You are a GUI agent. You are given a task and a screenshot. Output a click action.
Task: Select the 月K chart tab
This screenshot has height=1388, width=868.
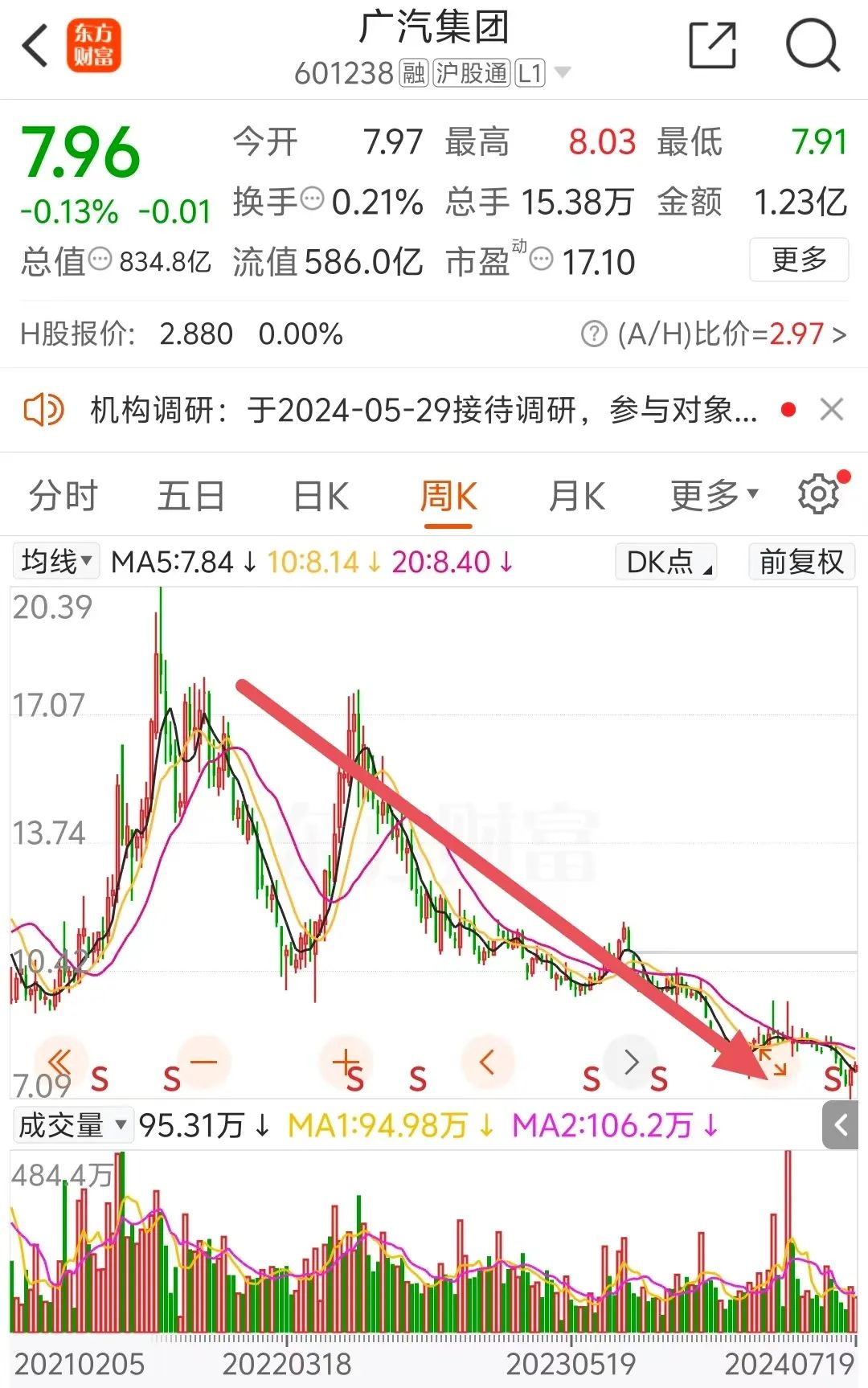pos(576,496)
